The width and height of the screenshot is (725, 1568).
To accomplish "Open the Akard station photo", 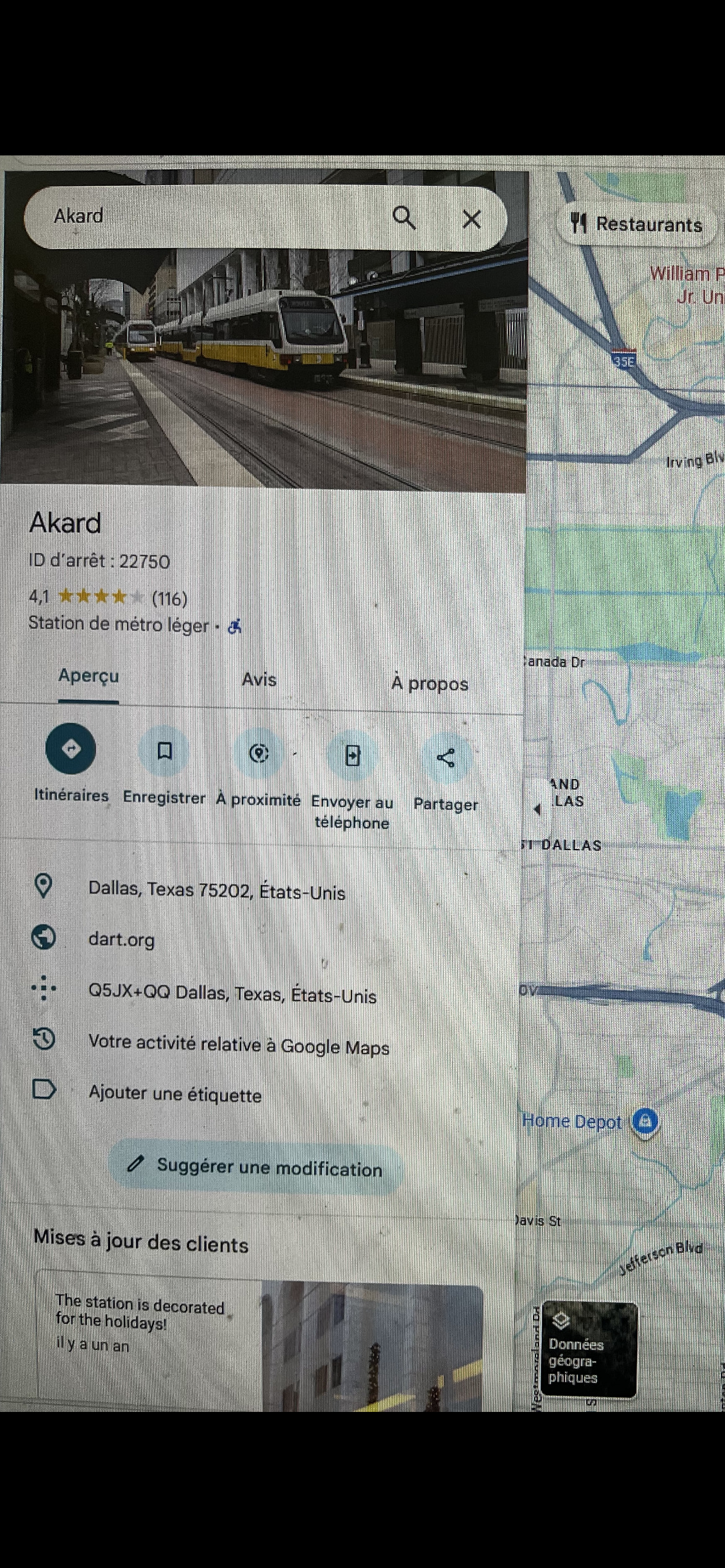I will click(263, 372).
